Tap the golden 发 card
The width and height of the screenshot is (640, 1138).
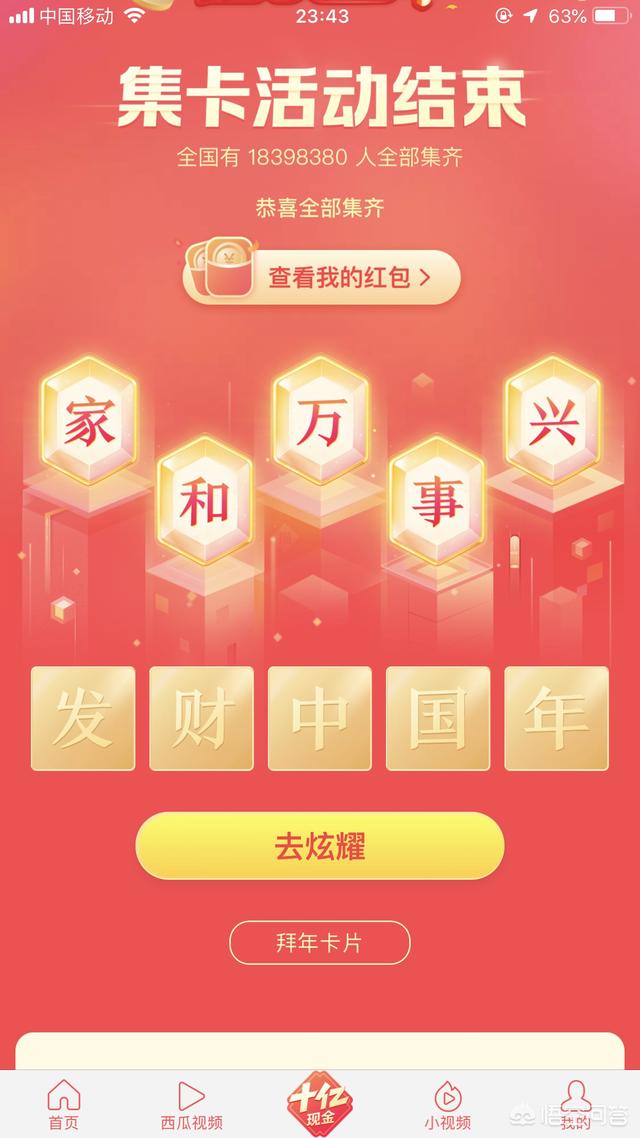(x=83, y=719)
